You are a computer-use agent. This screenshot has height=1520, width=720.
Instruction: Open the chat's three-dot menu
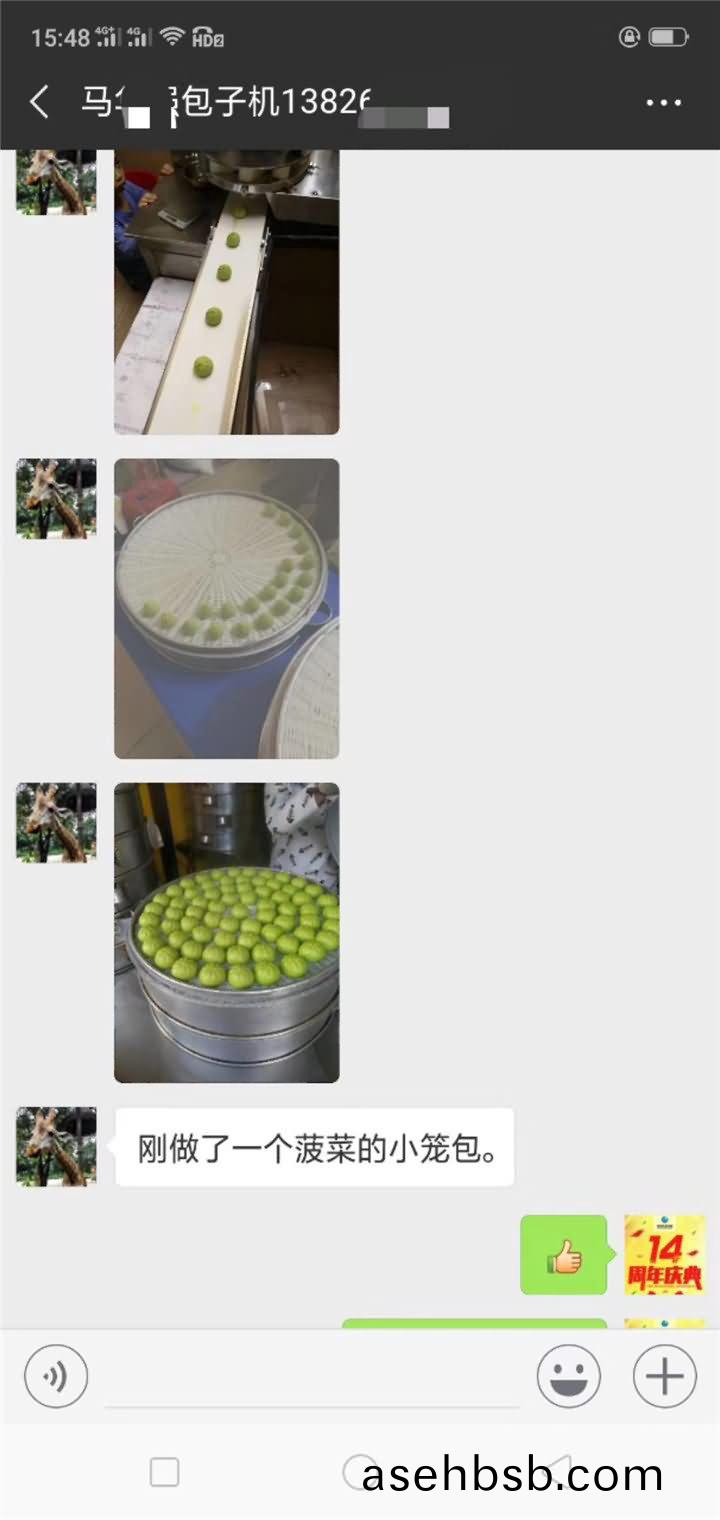pos(663,102)
